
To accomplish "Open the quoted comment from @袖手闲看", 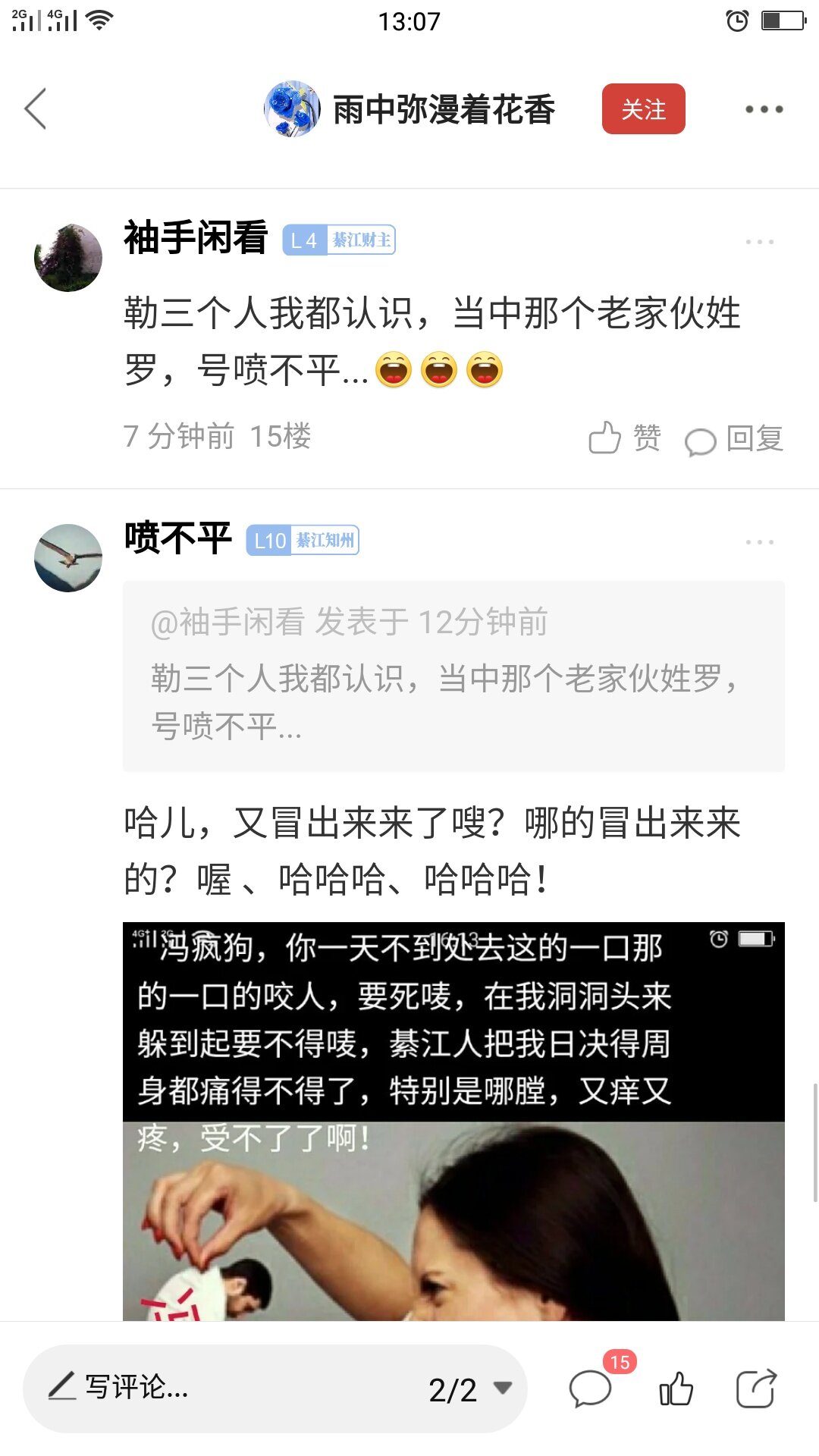I will tap(453, 676).
